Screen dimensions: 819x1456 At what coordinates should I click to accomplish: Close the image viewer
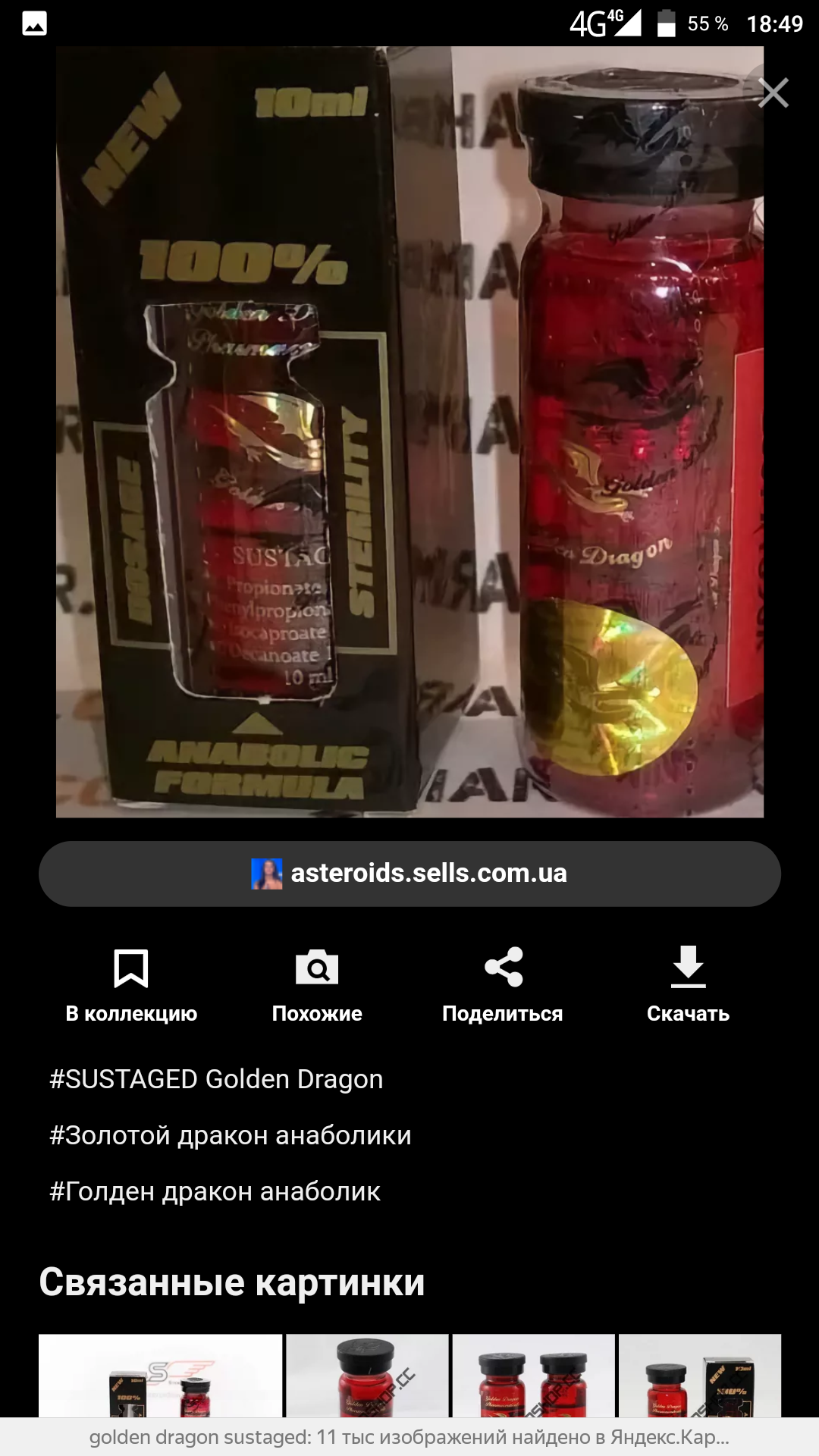pos(773,93)
